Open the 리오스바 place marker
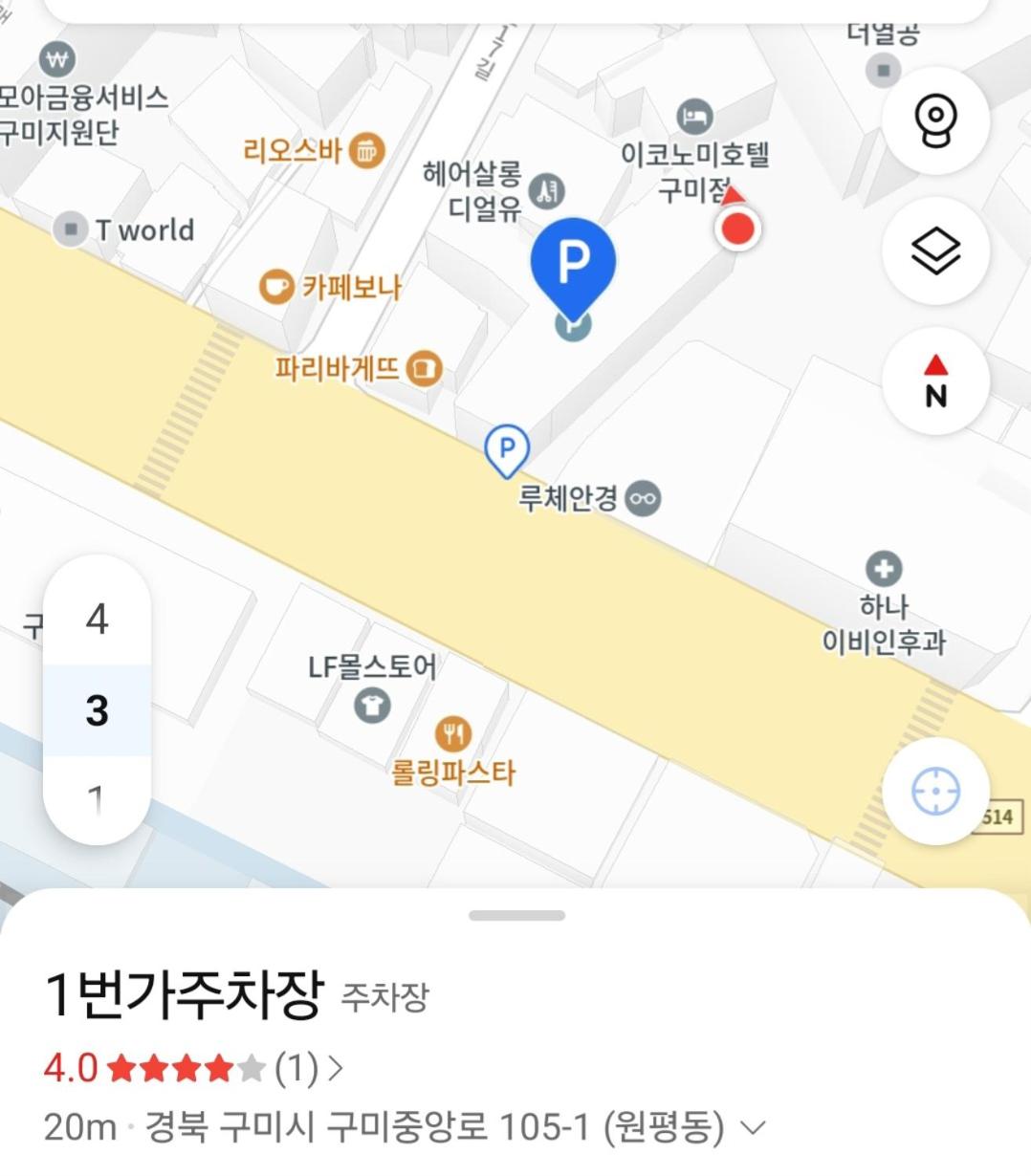1031x1176 pixels. [365, 150]
